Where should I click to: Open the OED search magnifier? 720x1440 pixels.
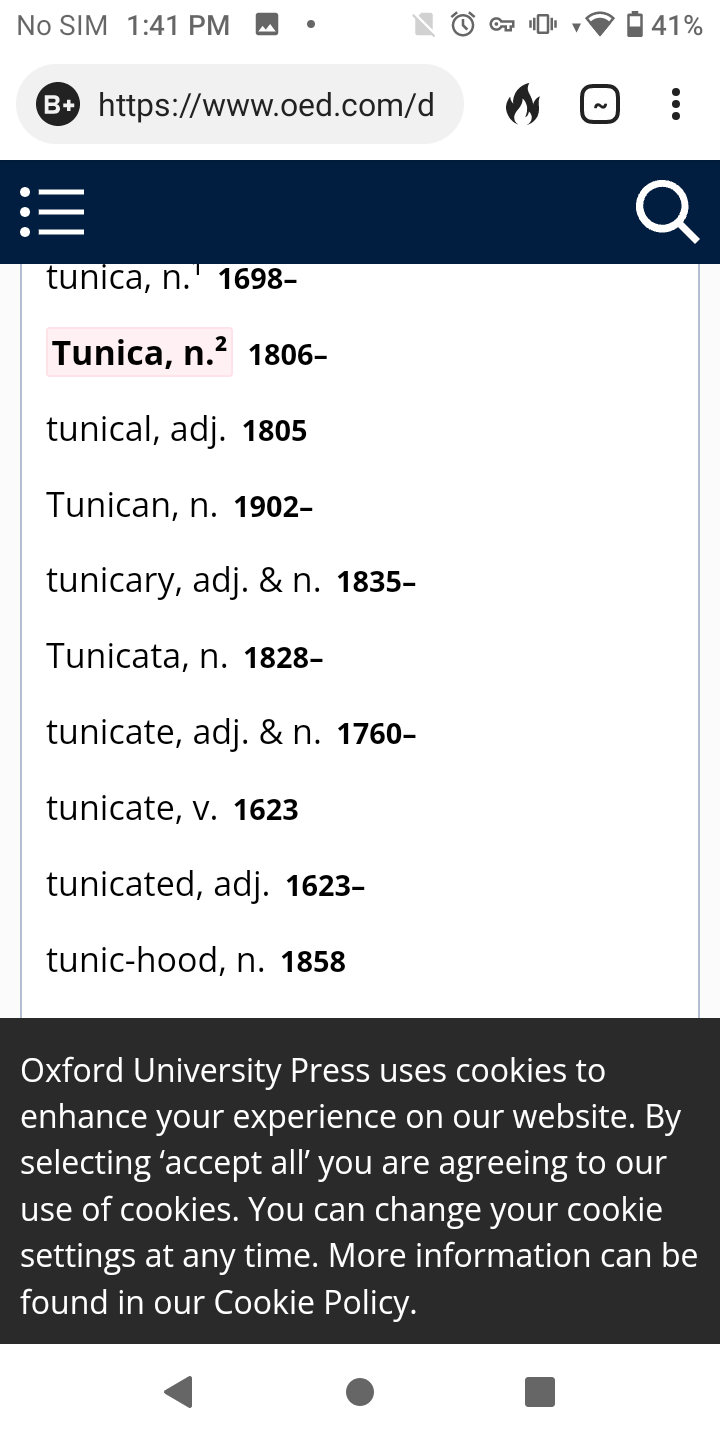667,212
